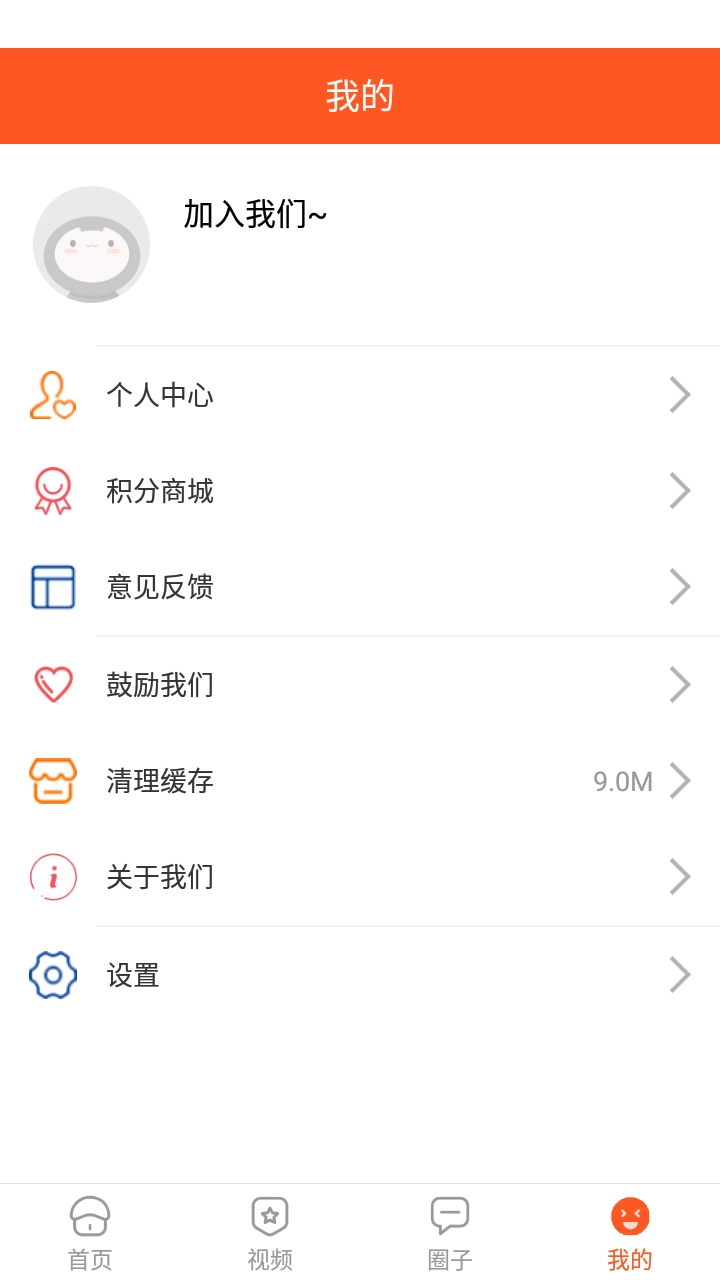
Task: Tap the 加入我们~ sign-up text
Action: (256, 213)
